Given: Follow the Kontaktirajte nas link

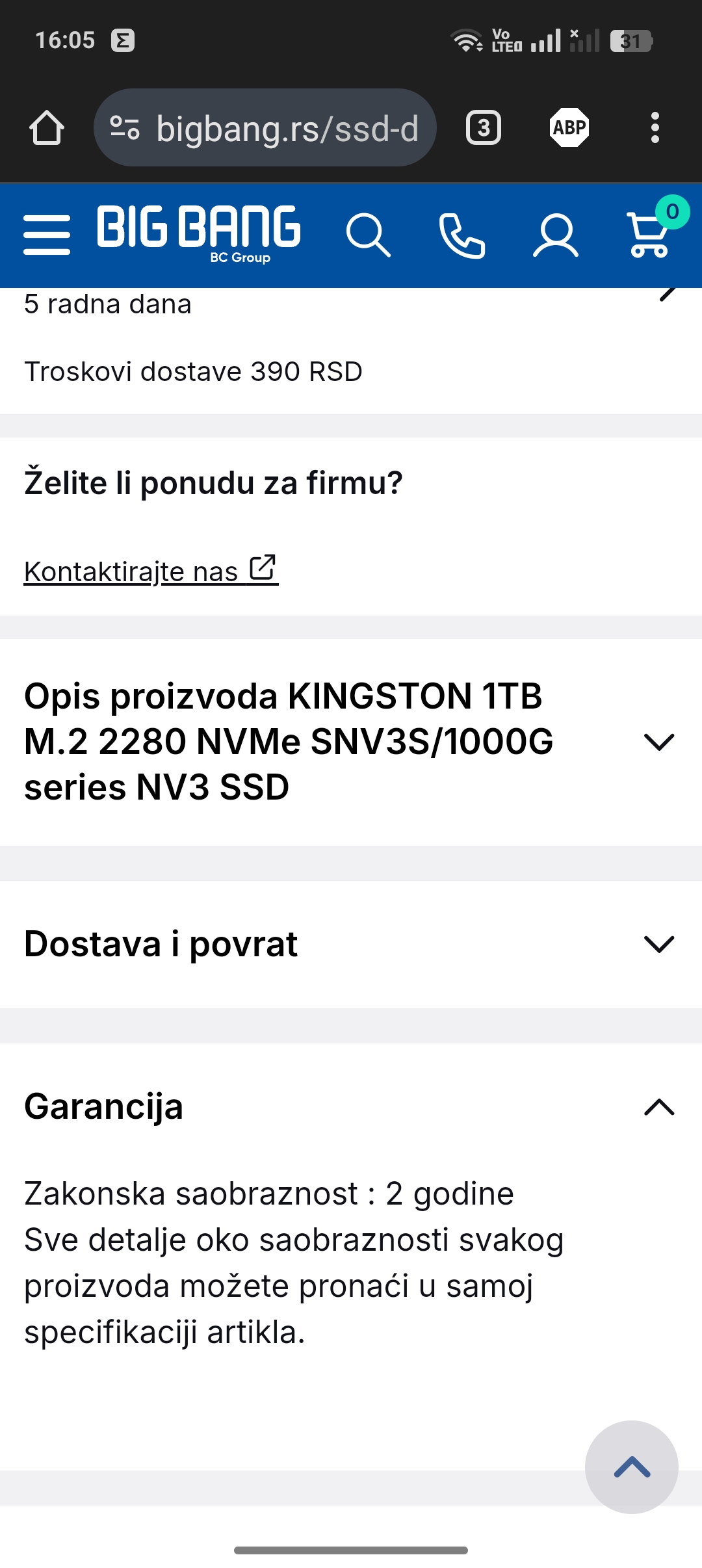Looking at the screenshot, I should [x=151, y=571].
